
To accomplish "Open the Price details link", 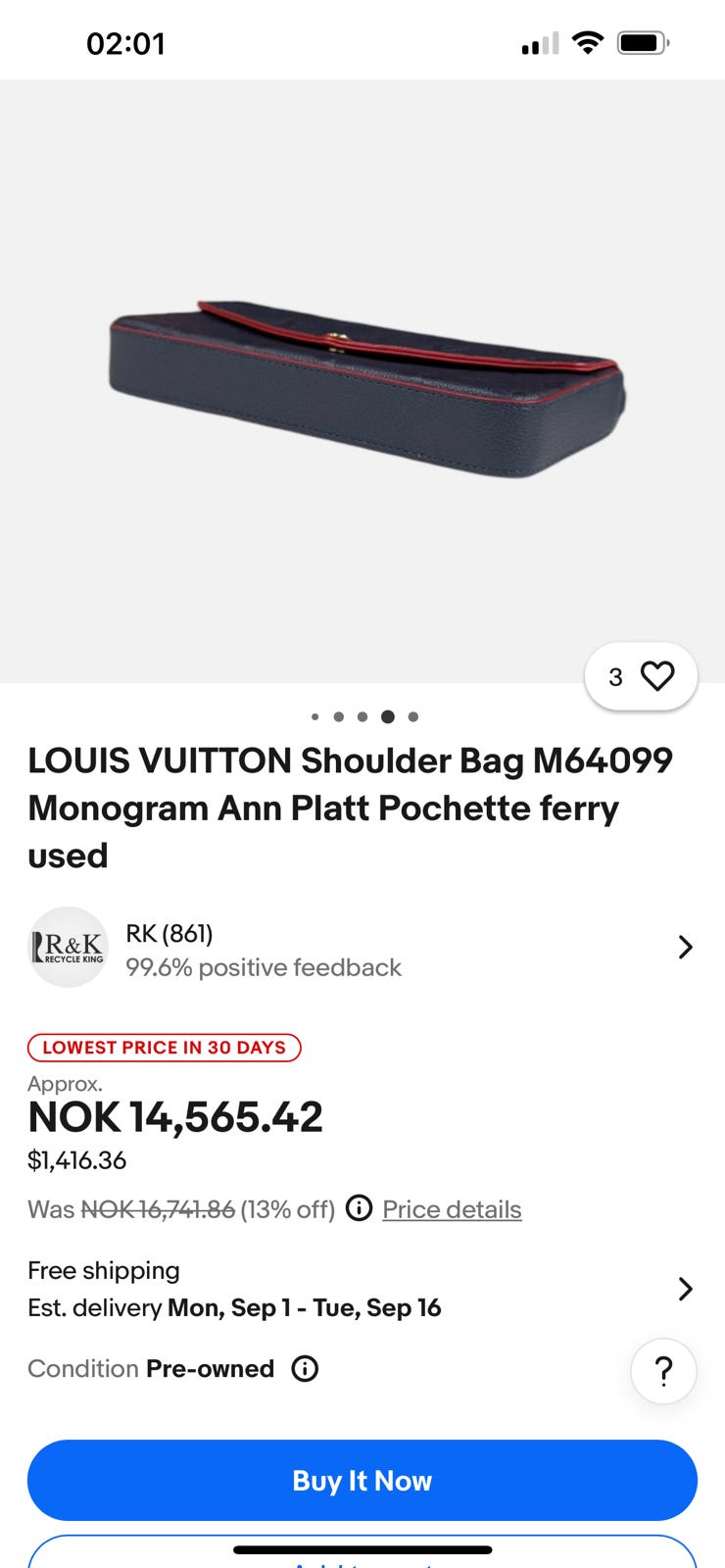I will 452,1209.
